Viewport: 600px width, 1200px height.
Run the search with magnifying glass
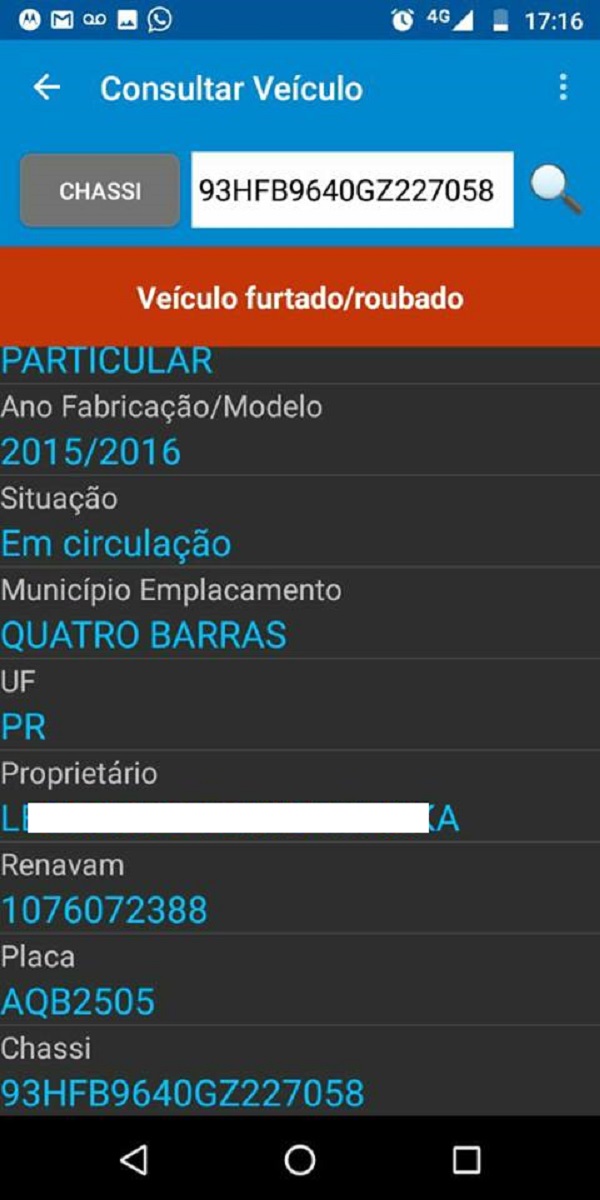tap(555, 190)
